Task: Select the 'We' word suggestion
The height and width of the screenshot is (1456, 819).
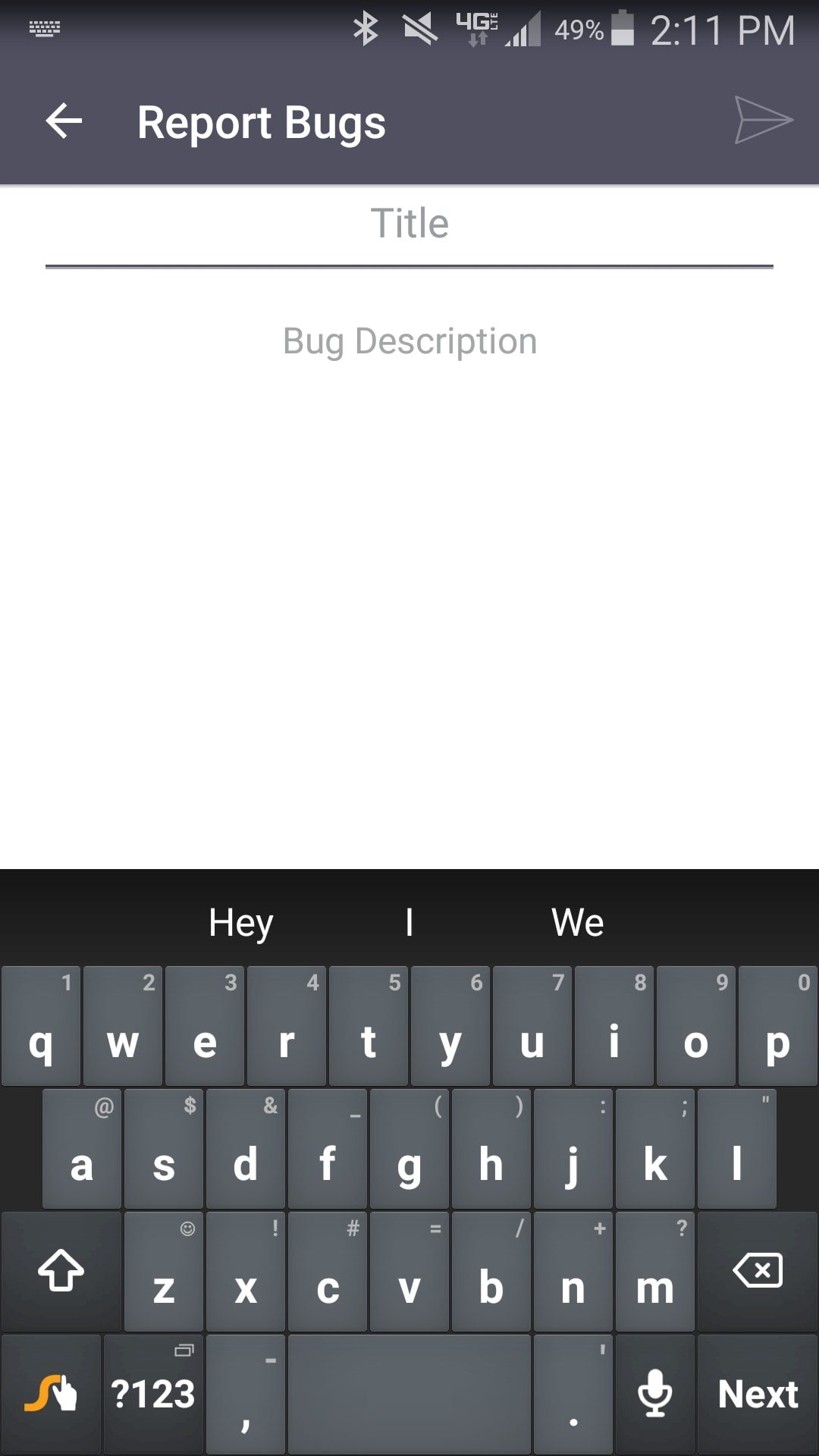Action: point(578,923)
